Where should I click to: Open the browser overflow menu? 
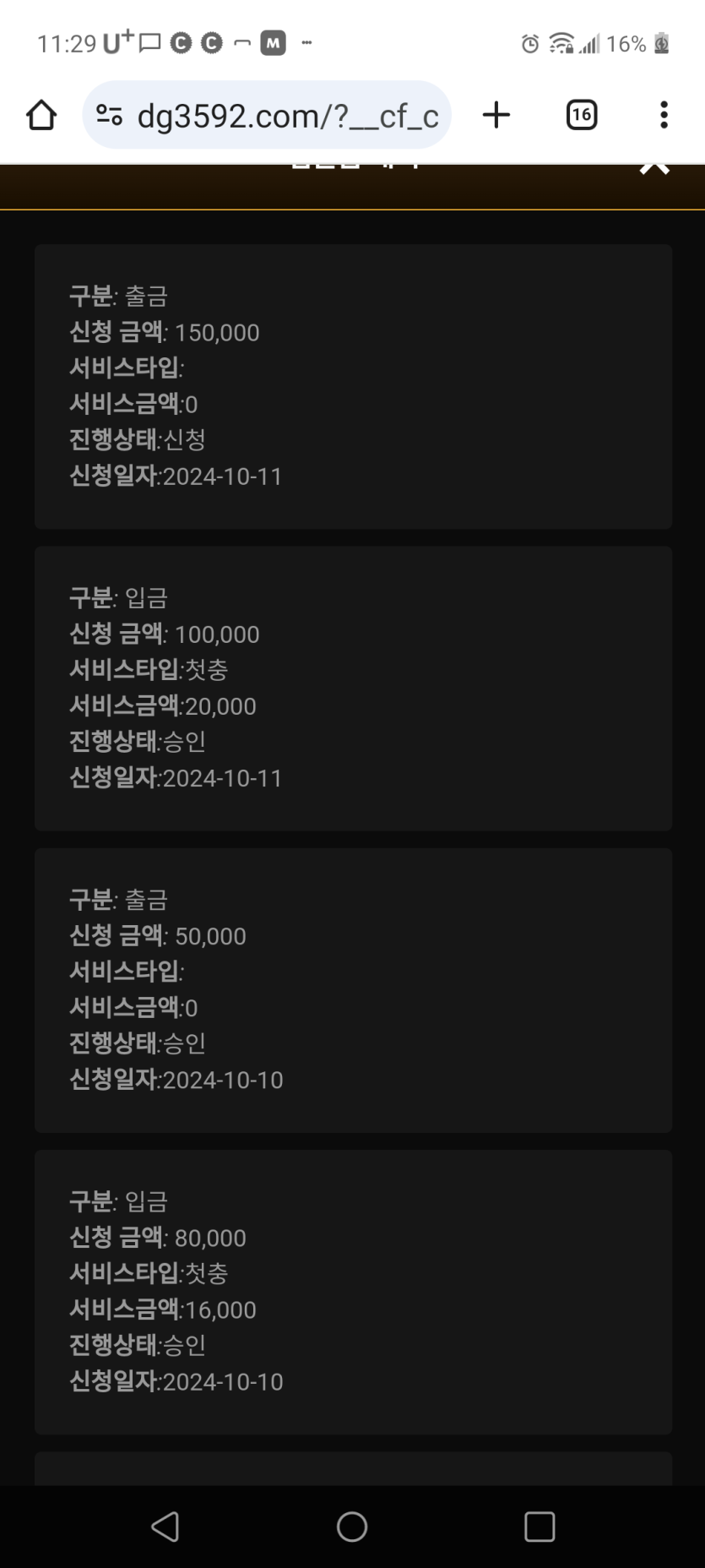(664, 115)
